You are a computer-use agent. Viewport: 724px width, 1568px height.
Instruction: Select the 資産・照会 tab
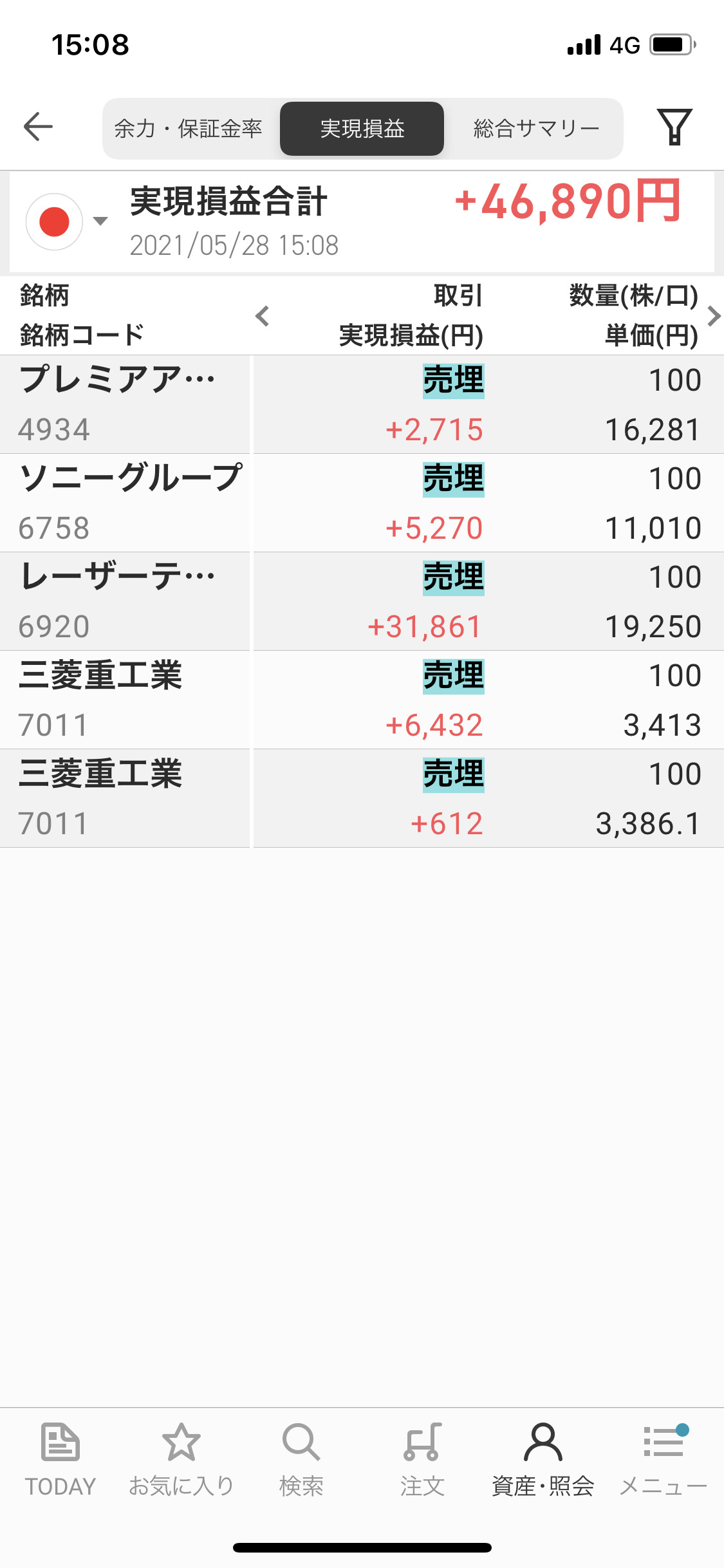543,1460
